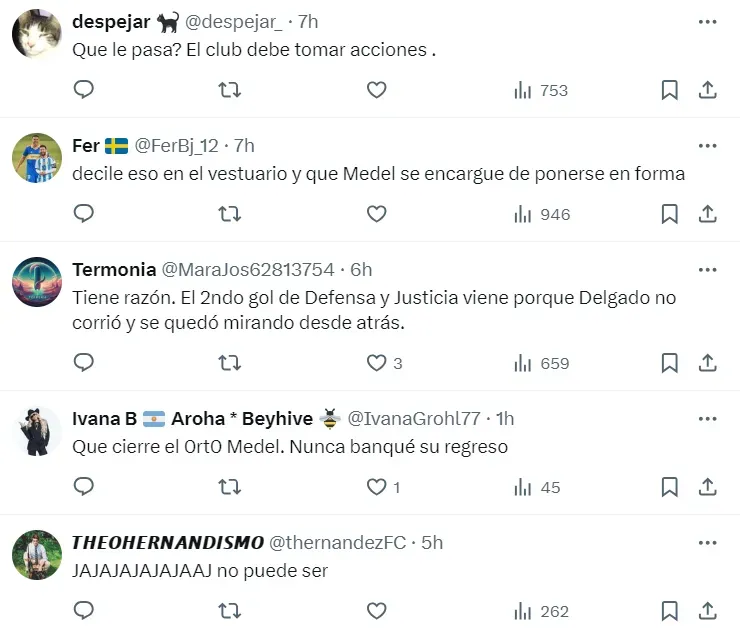
Task: Open overflow menu on Ivana B's tweet
Action: click(707, 419)
